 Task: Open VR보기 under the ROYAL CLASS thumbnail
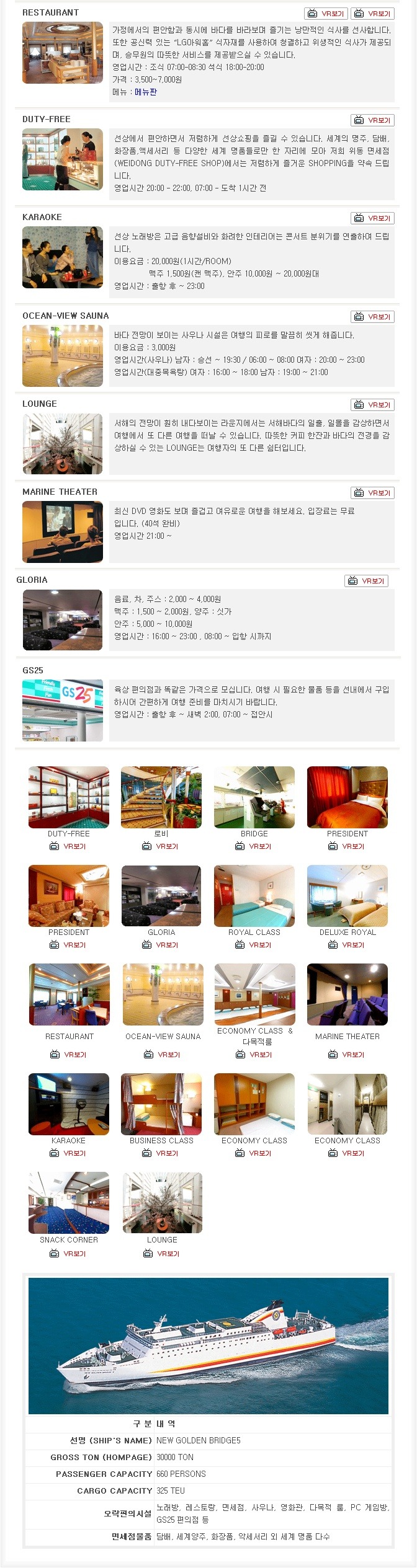[254, 945]
